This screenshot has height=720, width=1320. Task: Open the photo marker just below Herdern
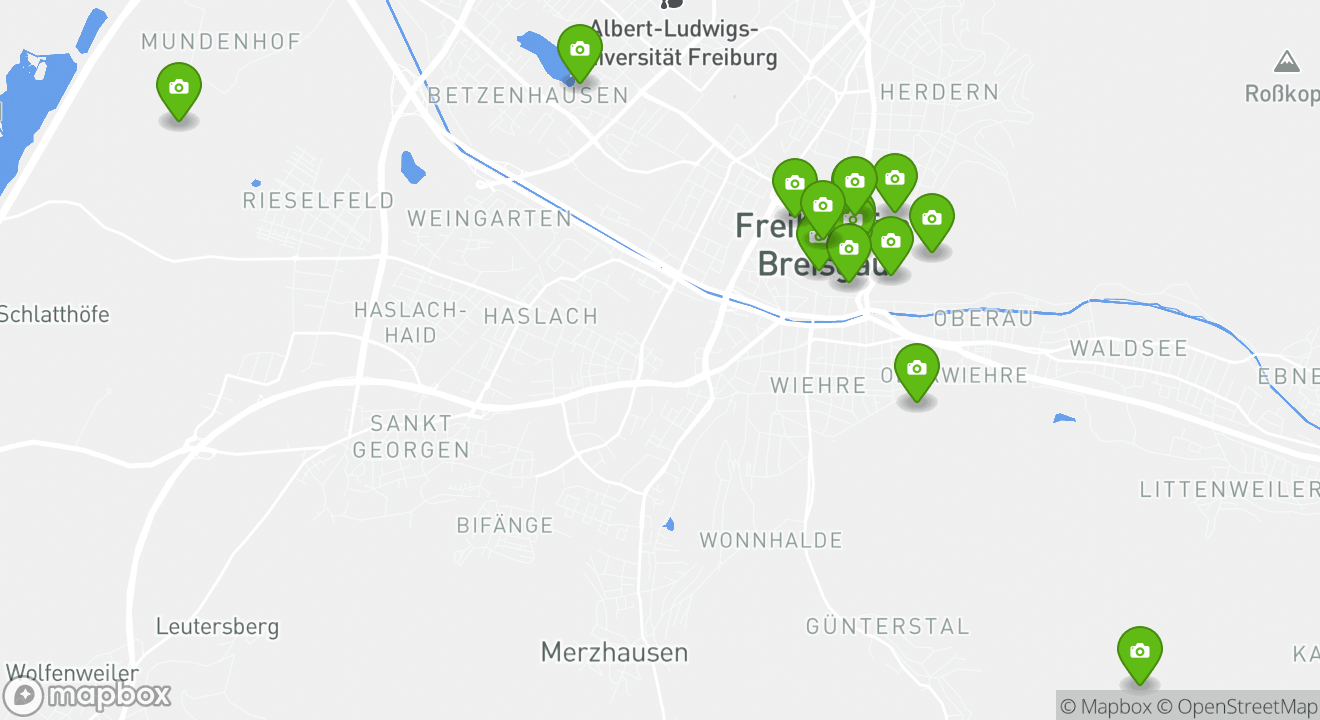pyautogui.click(x=894, y=179)
